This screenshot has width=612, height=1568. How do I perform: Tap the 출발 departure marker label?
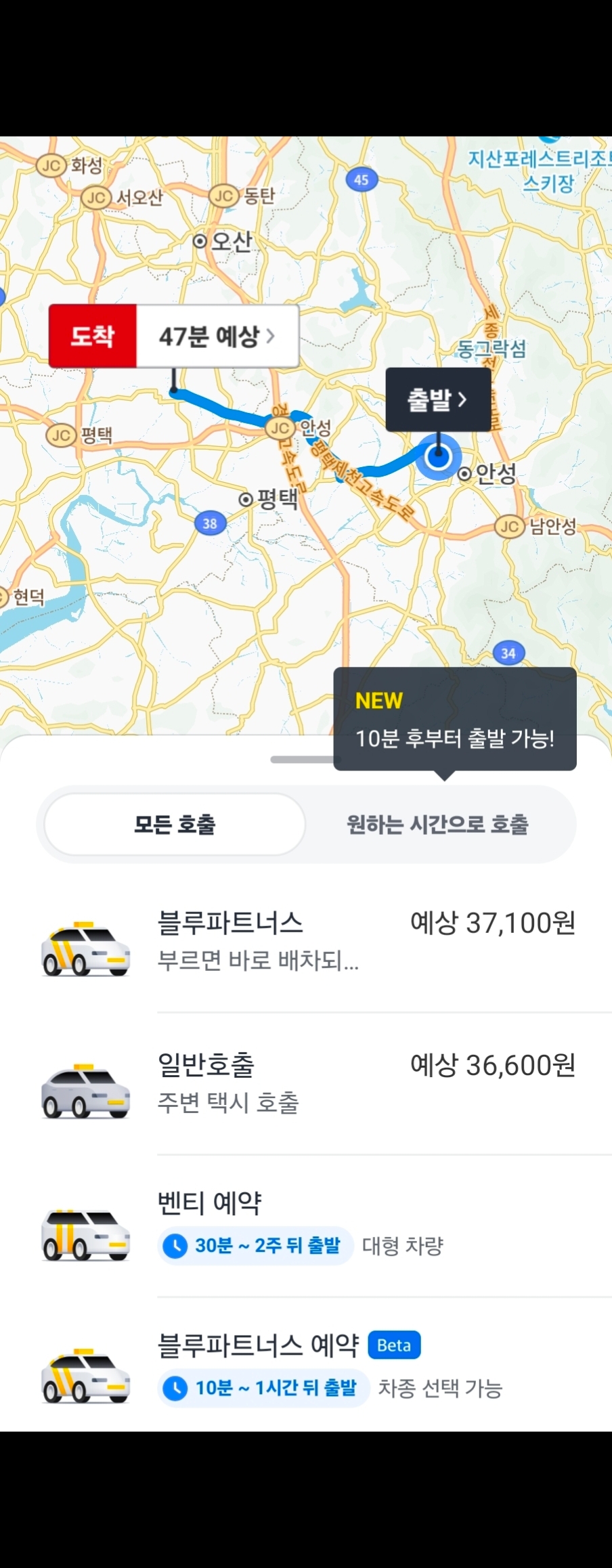tap(438, 399)
